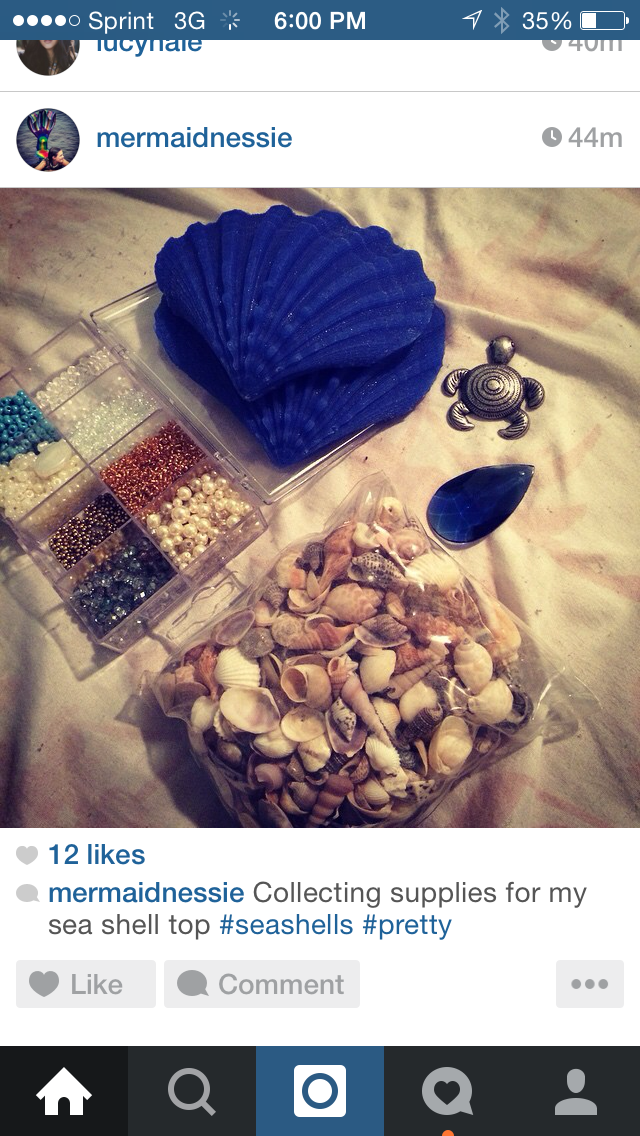640x1136 pixels.
Task: Open the #pretty hashtag
Action: point(407,925)
